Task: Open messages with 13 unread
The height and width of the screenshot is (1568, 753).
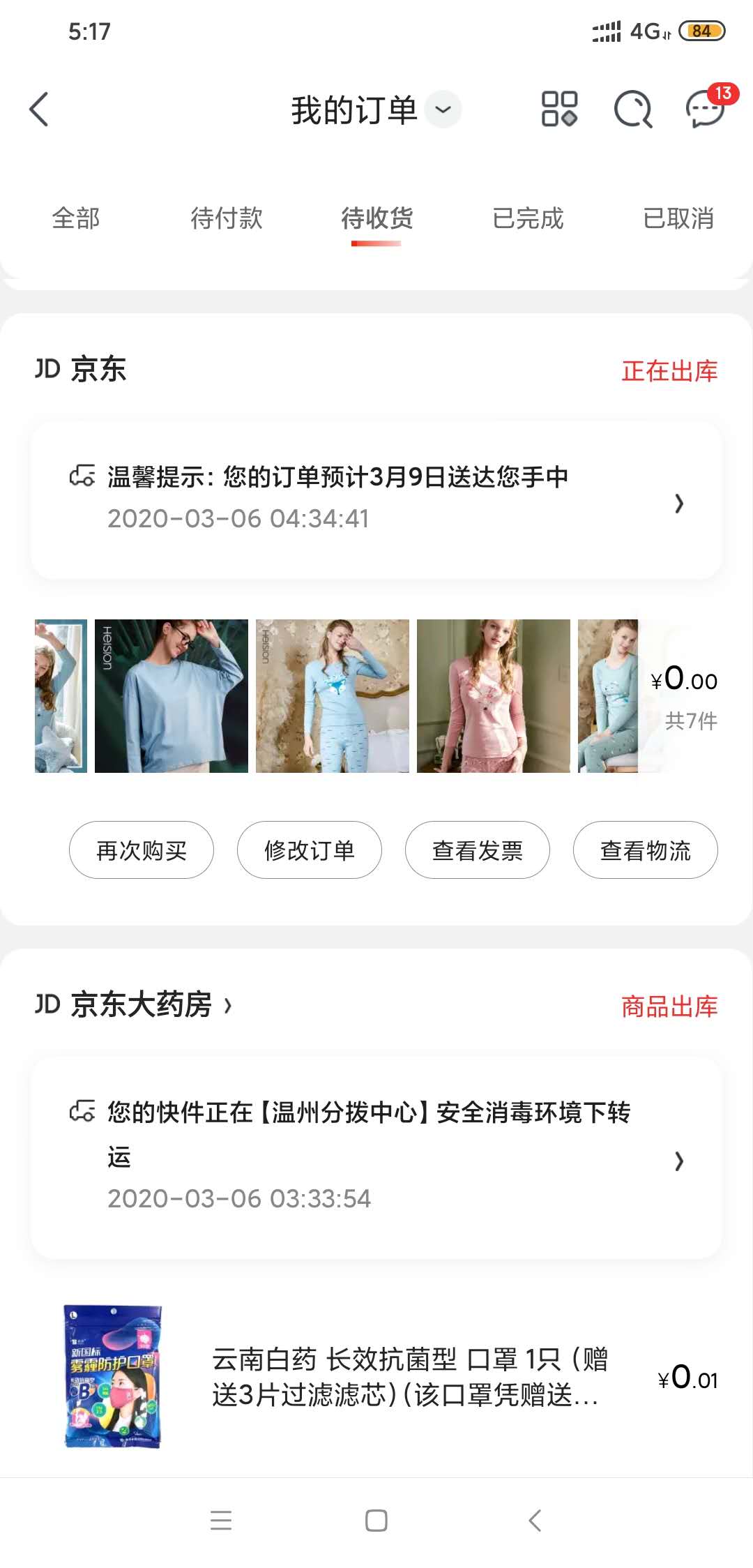Action: [706, 110]
